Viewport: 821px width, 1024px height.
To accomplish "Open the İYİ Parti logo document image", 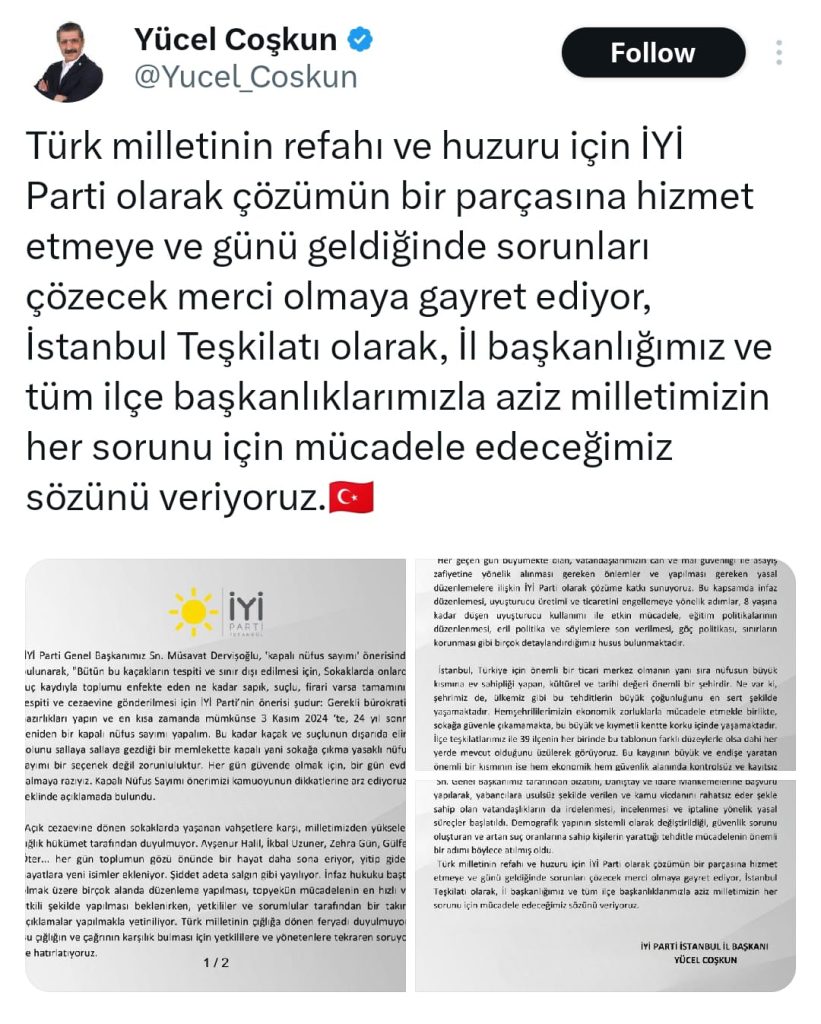I will click(x=214, y=775).
